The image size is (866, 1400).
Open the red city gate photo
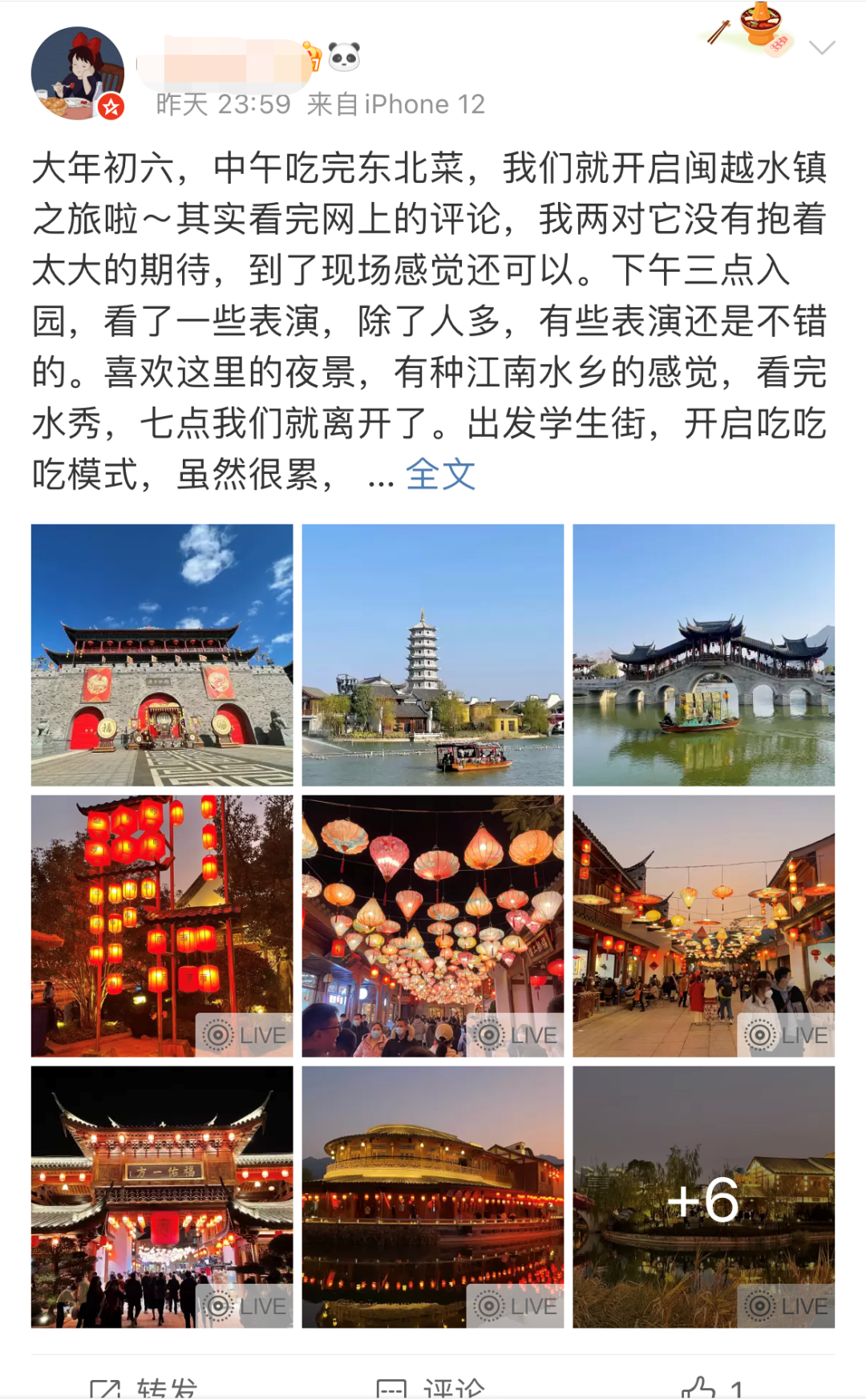point(162,655)
